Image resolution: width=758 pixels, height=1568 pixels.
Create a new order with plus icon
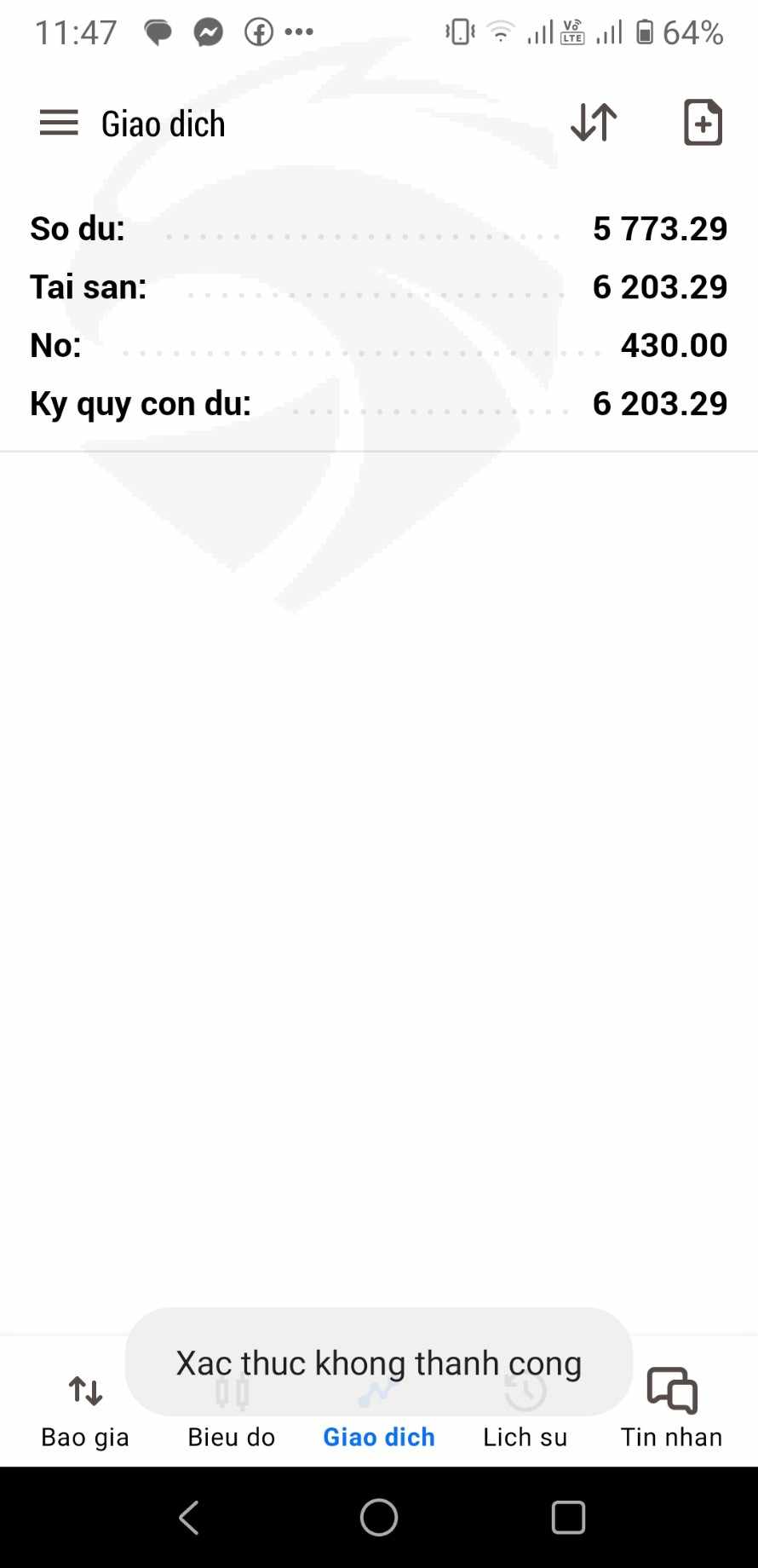coord(703,123)
